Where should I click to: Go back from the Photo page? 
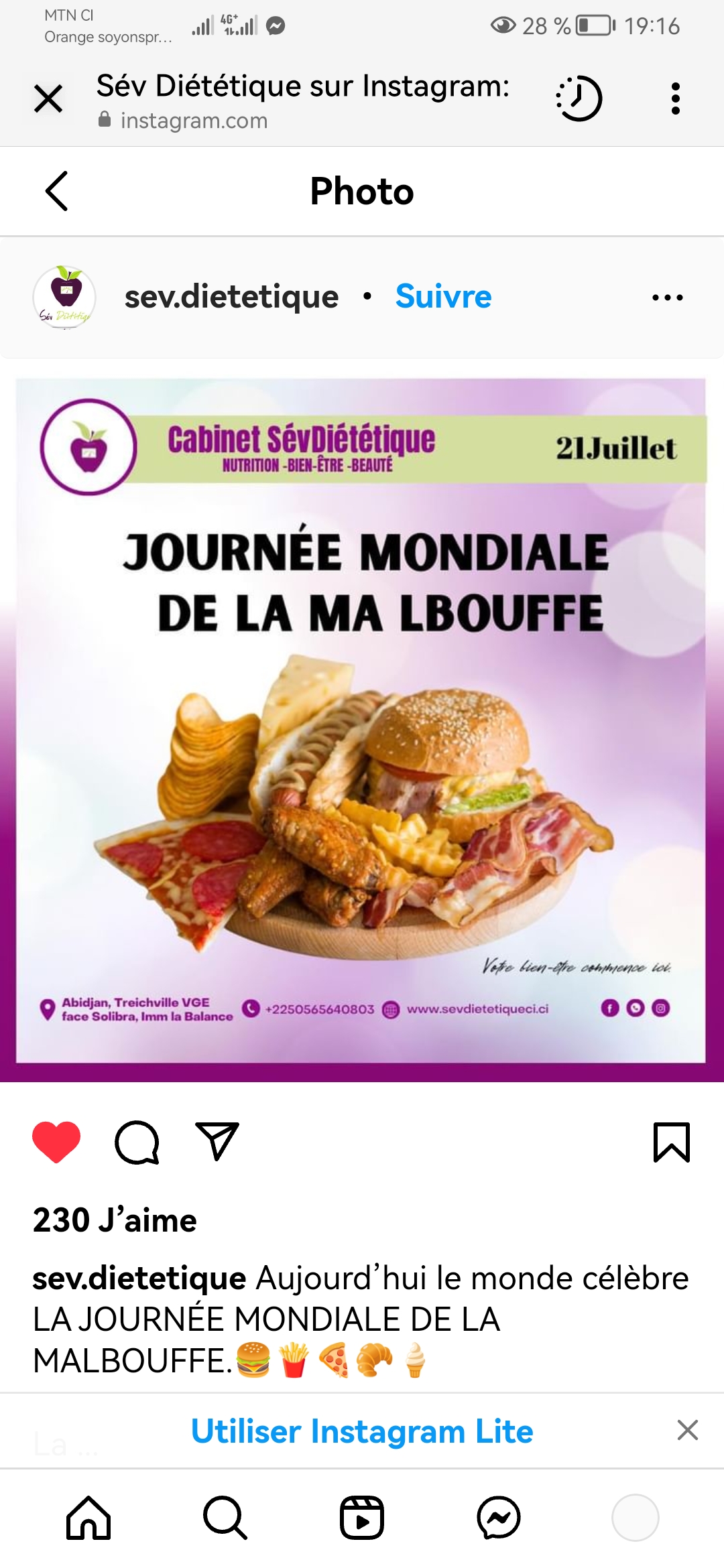57,191
